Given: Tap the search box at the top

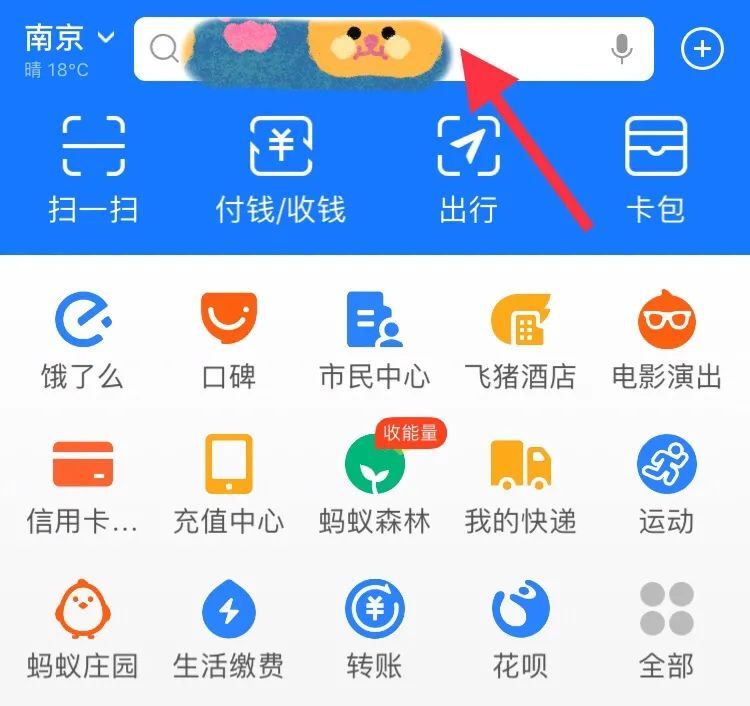Looking at the screenshot, I should [x=380, y=48].
